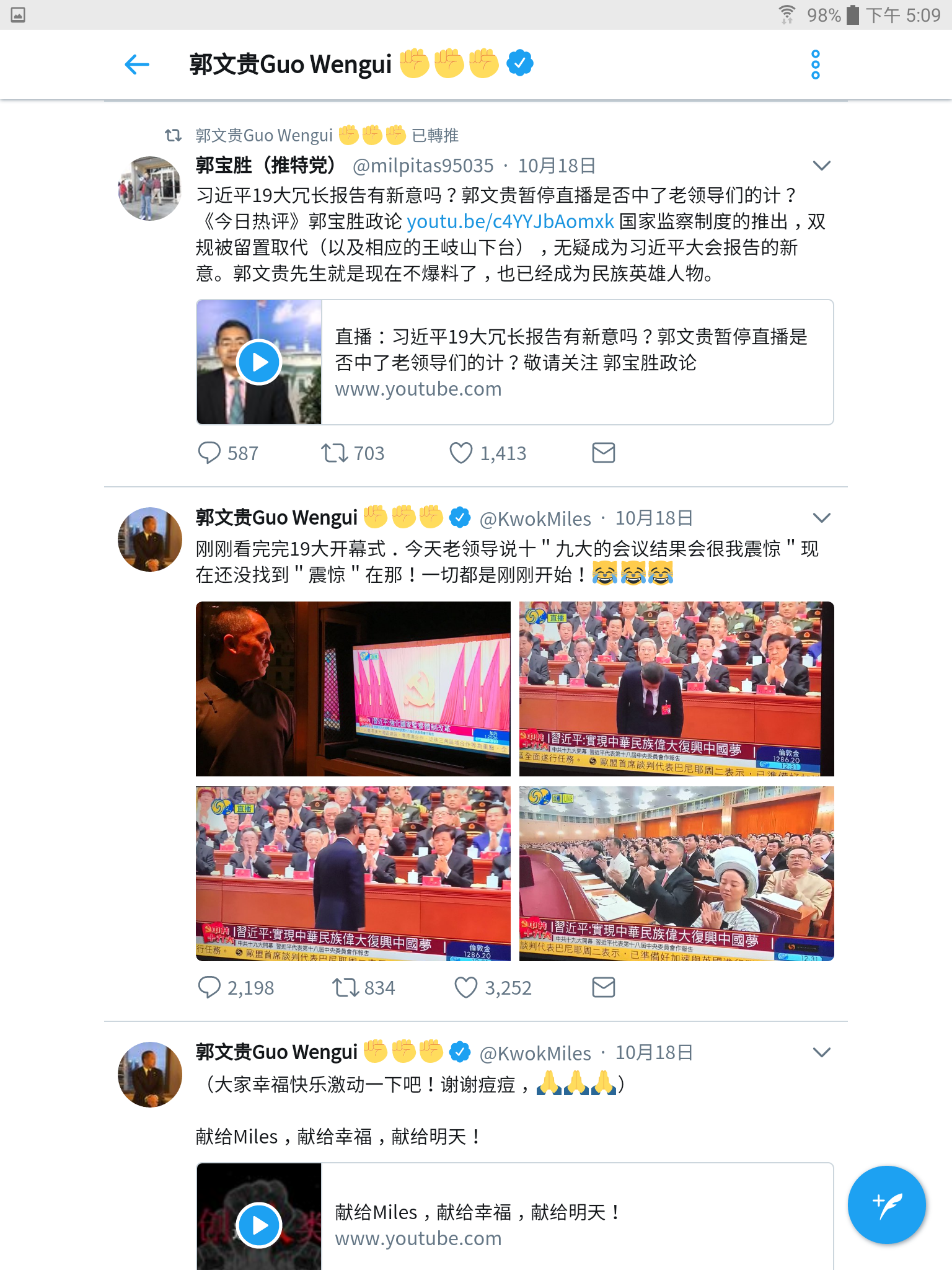Open the bowing speaker photo in the tweet
The image size is (952, 1270).
point(676,688)
